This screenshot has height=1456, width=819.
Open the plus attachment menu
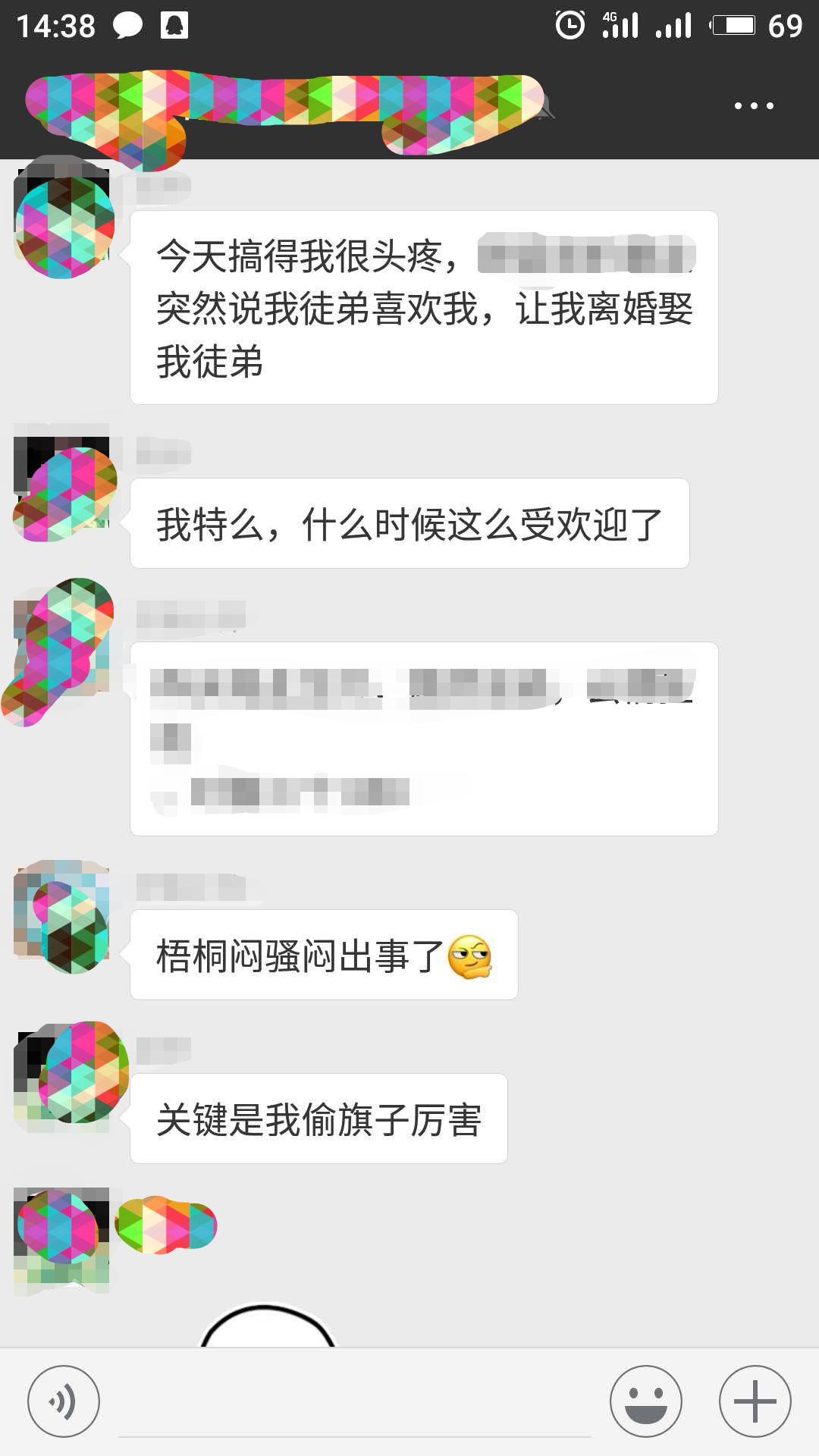755,1401
